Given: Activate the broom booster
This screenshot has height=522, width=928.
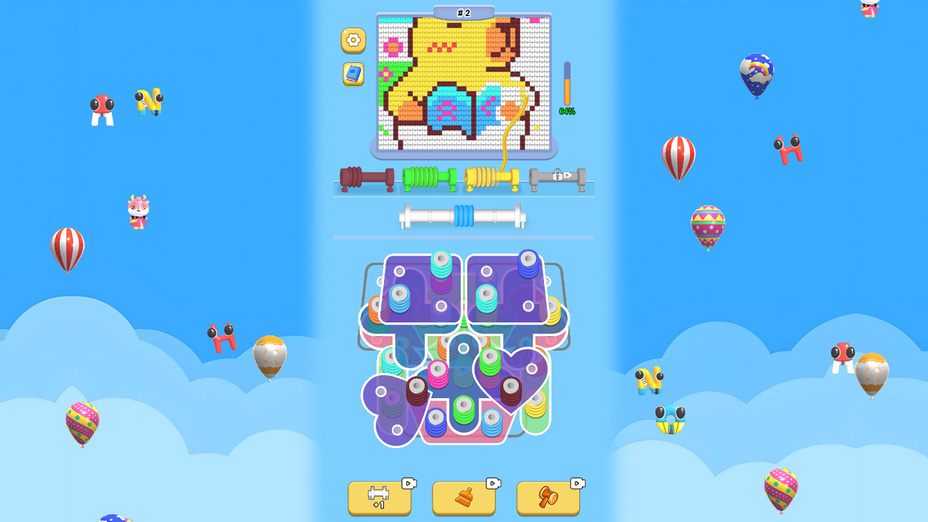Looking at the screenshot, I should pos(464,496).
